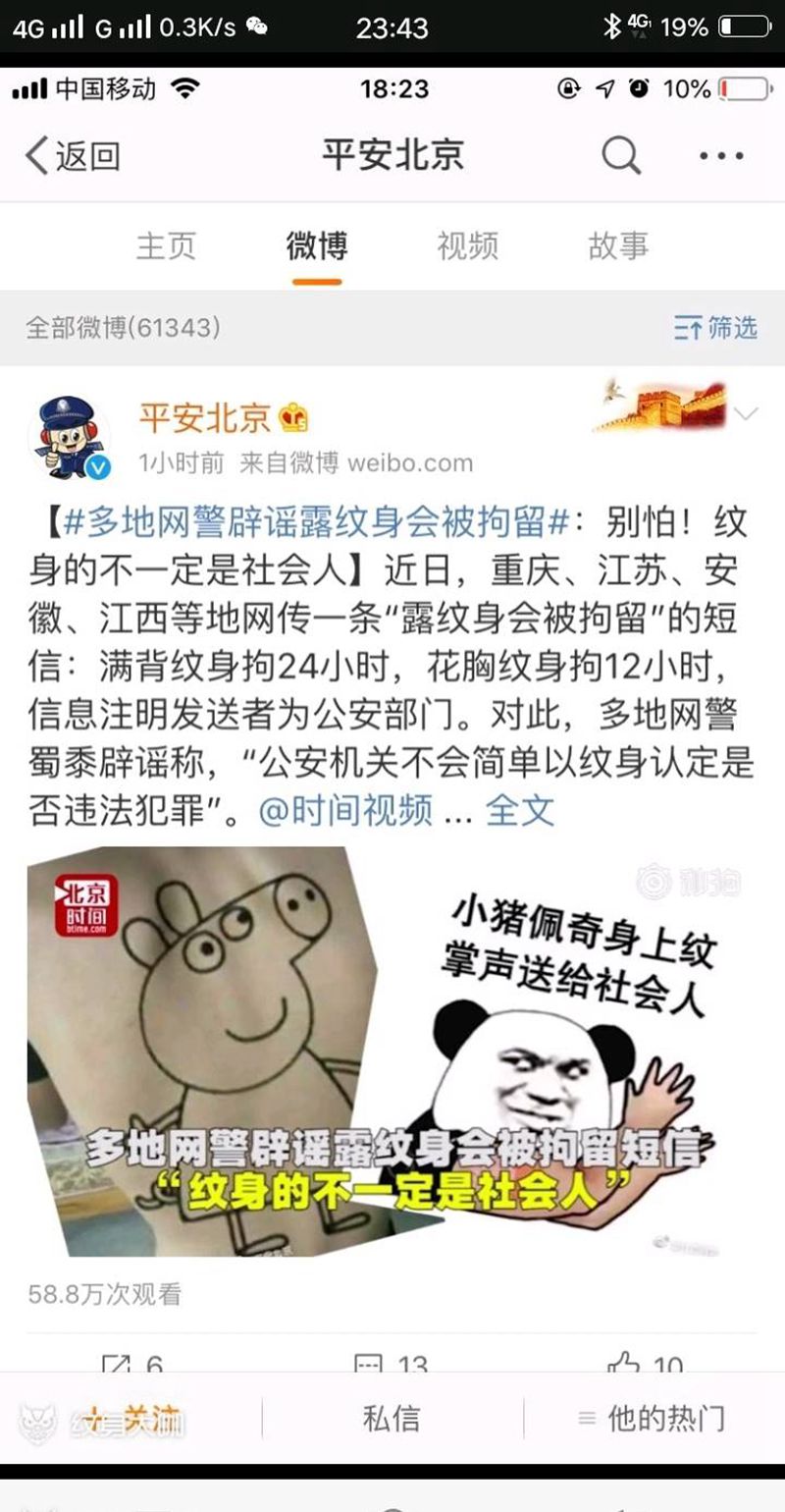Go back with the 返回 button
The height and width of the screenshot is (1512, 785).
click(x=72, y=155)
